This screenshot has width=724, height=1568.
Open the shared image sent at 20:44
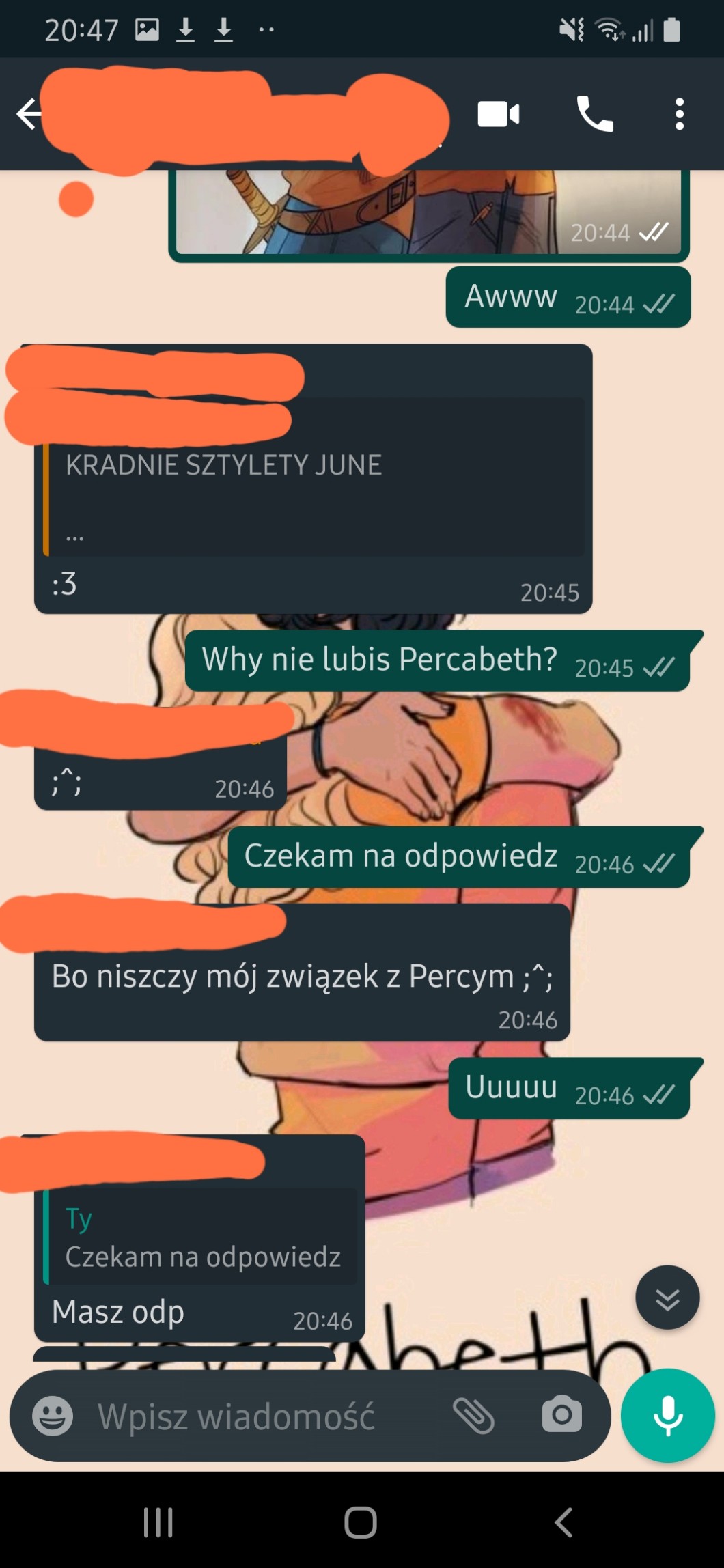pos(428,213)
